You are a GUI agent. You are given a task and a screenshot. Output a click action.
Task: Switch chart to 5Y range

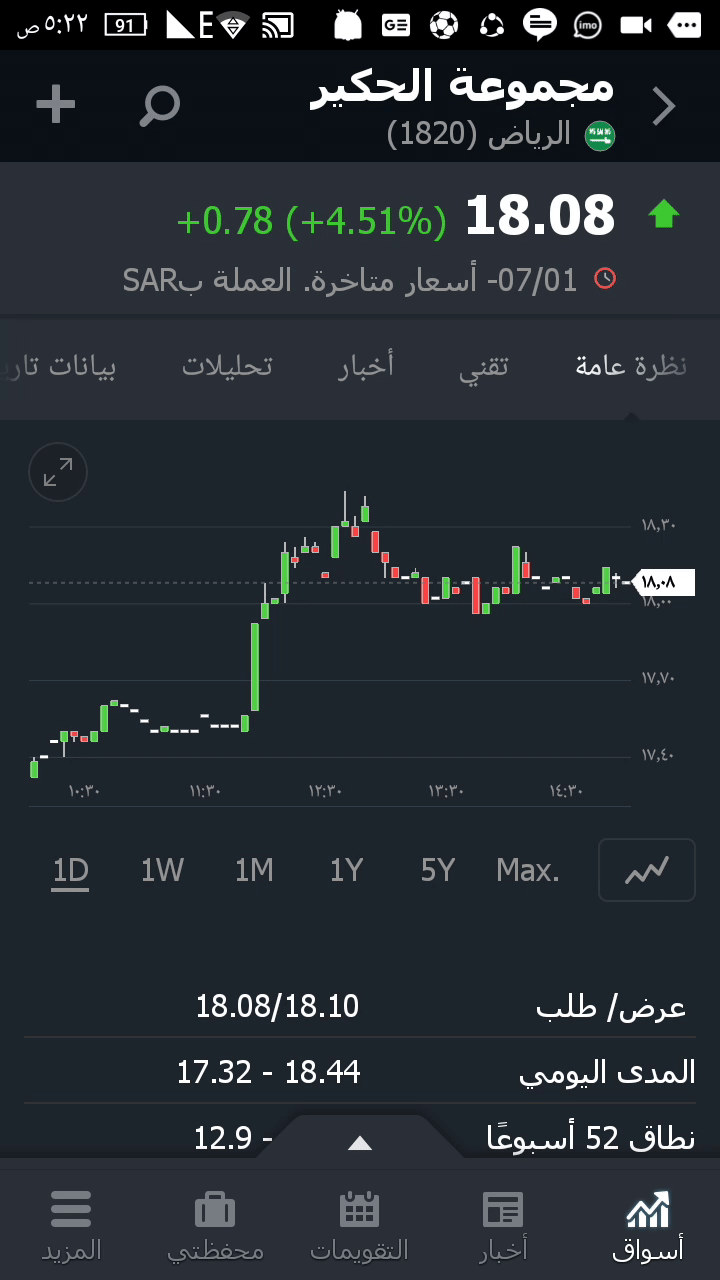(438, 871)
